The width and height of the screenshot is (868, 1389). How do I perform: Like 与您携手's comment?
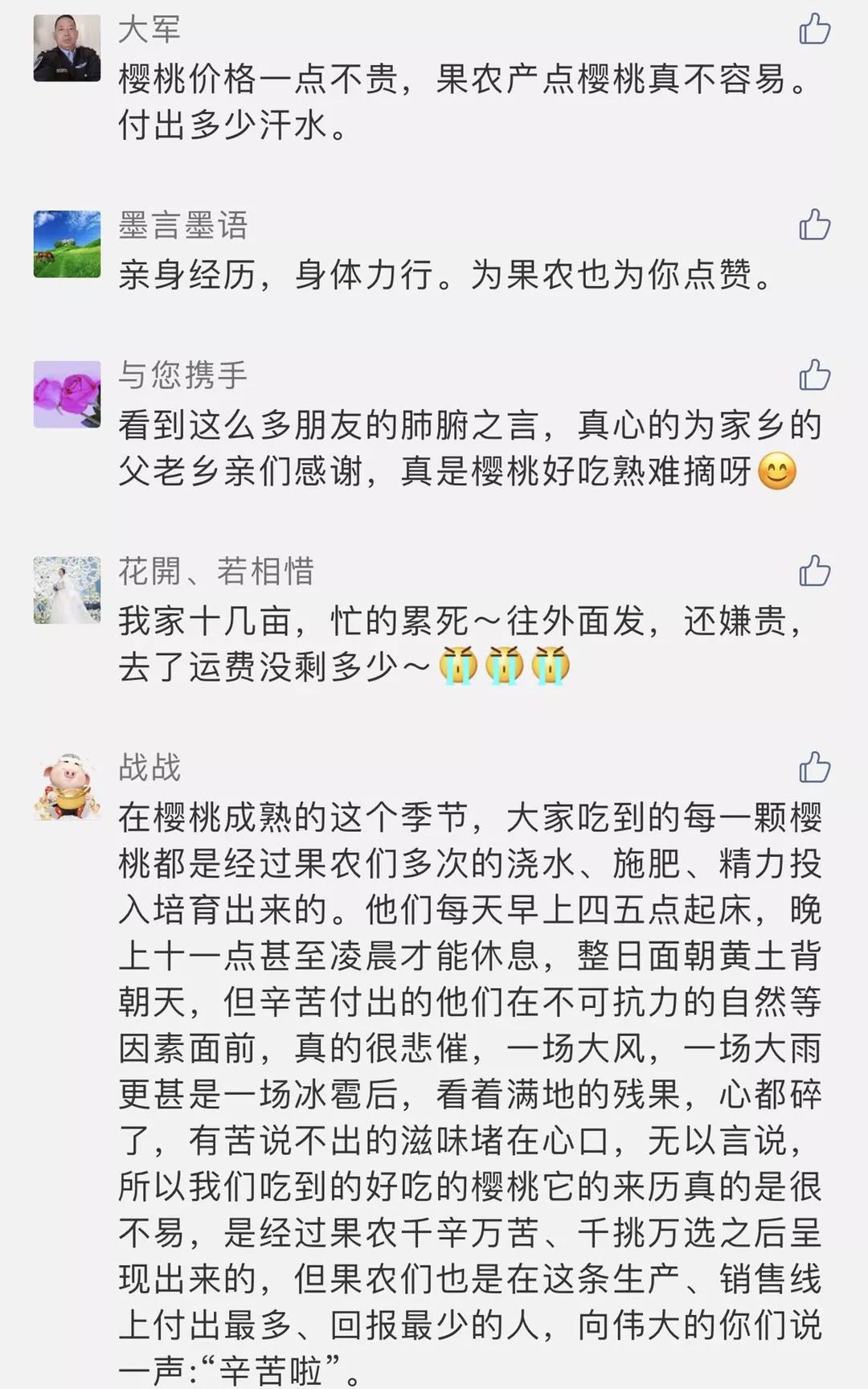point(814,375)
